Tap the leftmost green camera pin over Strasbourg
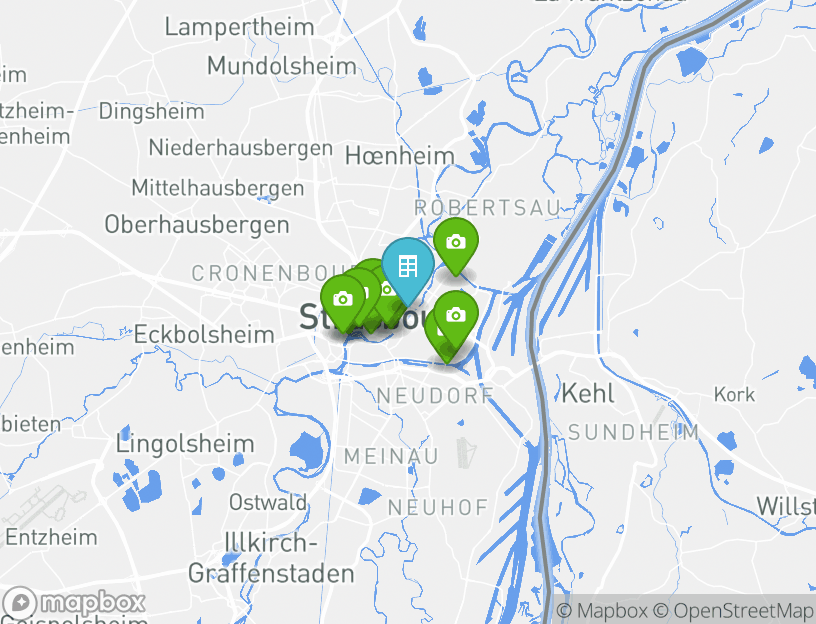The width and height of the screenshot is (816, 624). (x=342, y=300)
